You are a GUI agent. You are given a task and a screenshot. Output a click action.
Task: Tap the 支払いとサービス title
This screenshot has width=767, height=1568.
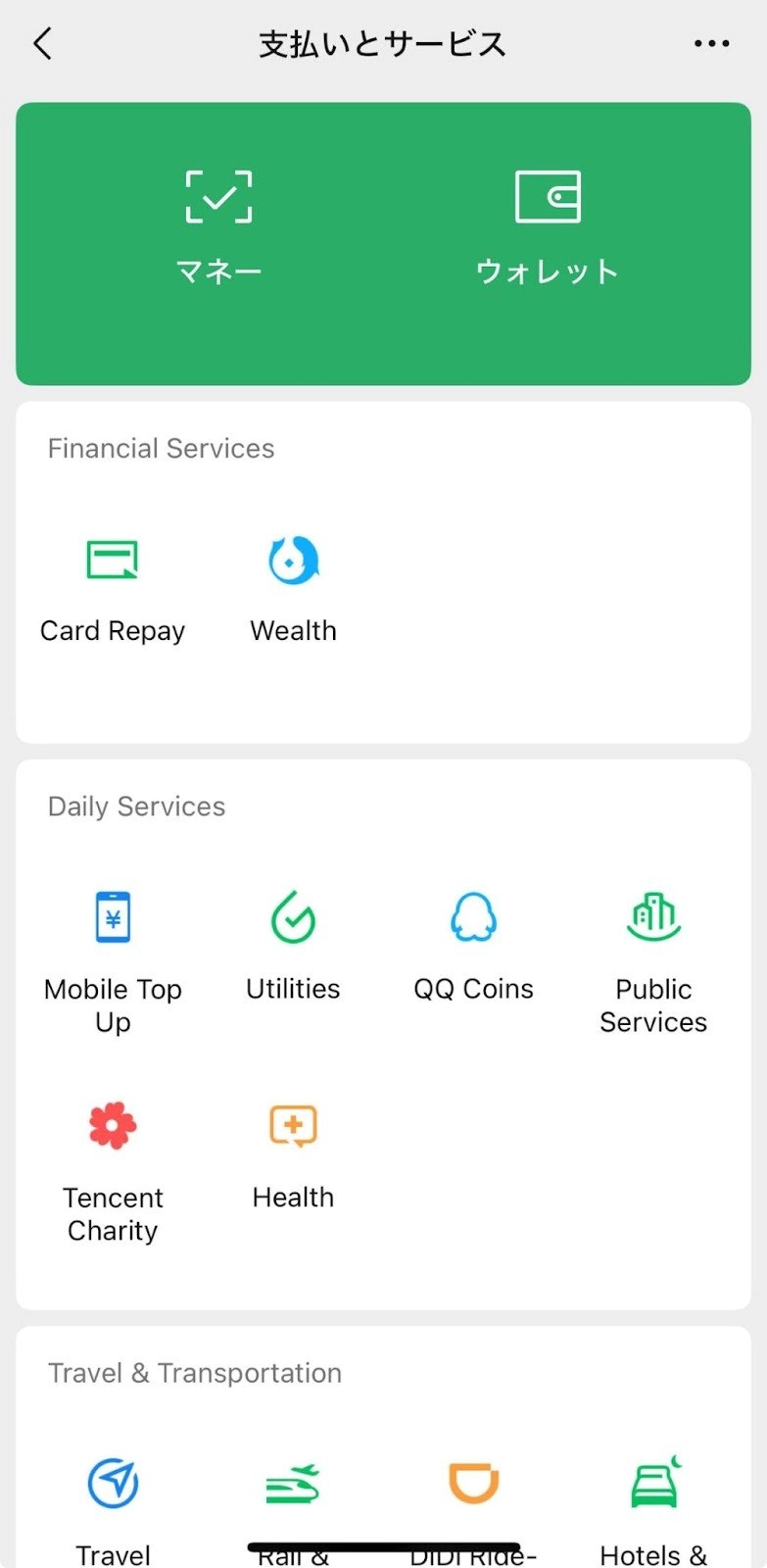[x=383, y=43]
